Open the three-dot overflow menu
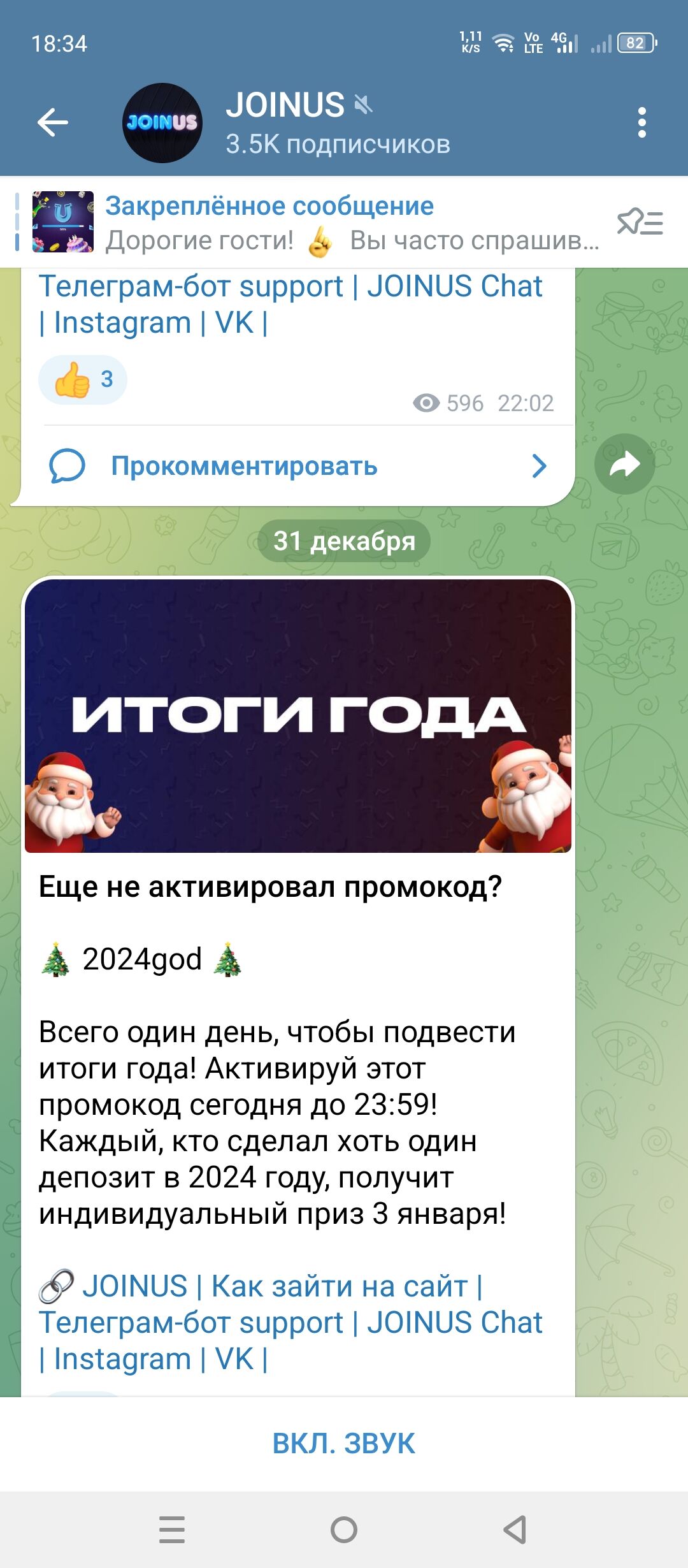The height and width of the screenshot is (1568, 688). point(641,122)
